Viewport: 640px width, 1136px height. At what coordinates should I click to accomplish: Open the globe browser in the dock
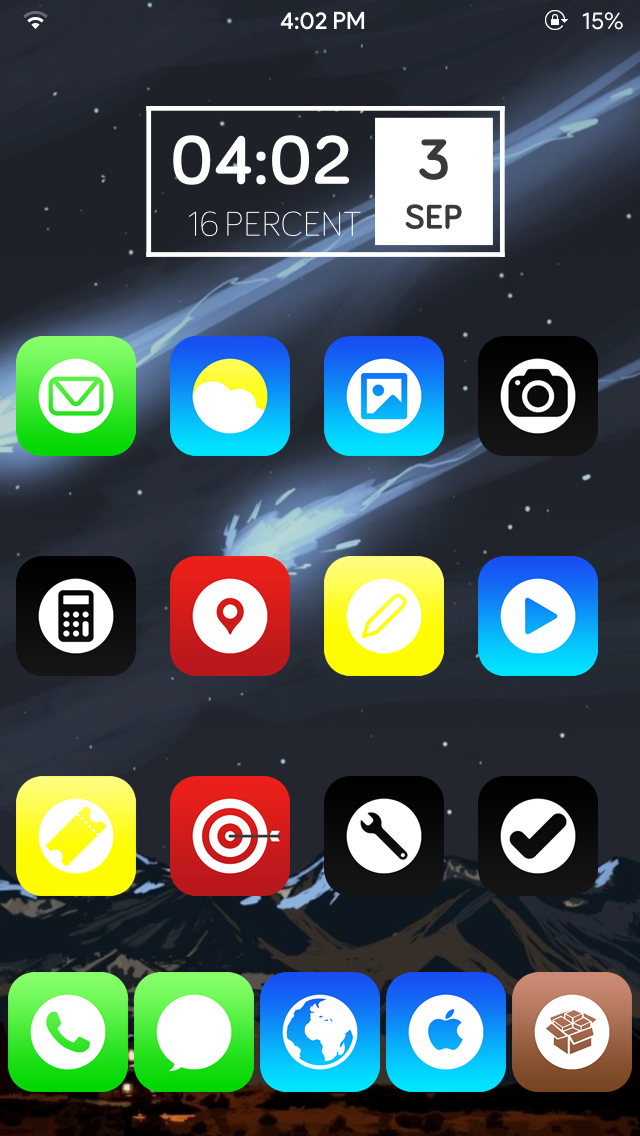(320, 1032)
